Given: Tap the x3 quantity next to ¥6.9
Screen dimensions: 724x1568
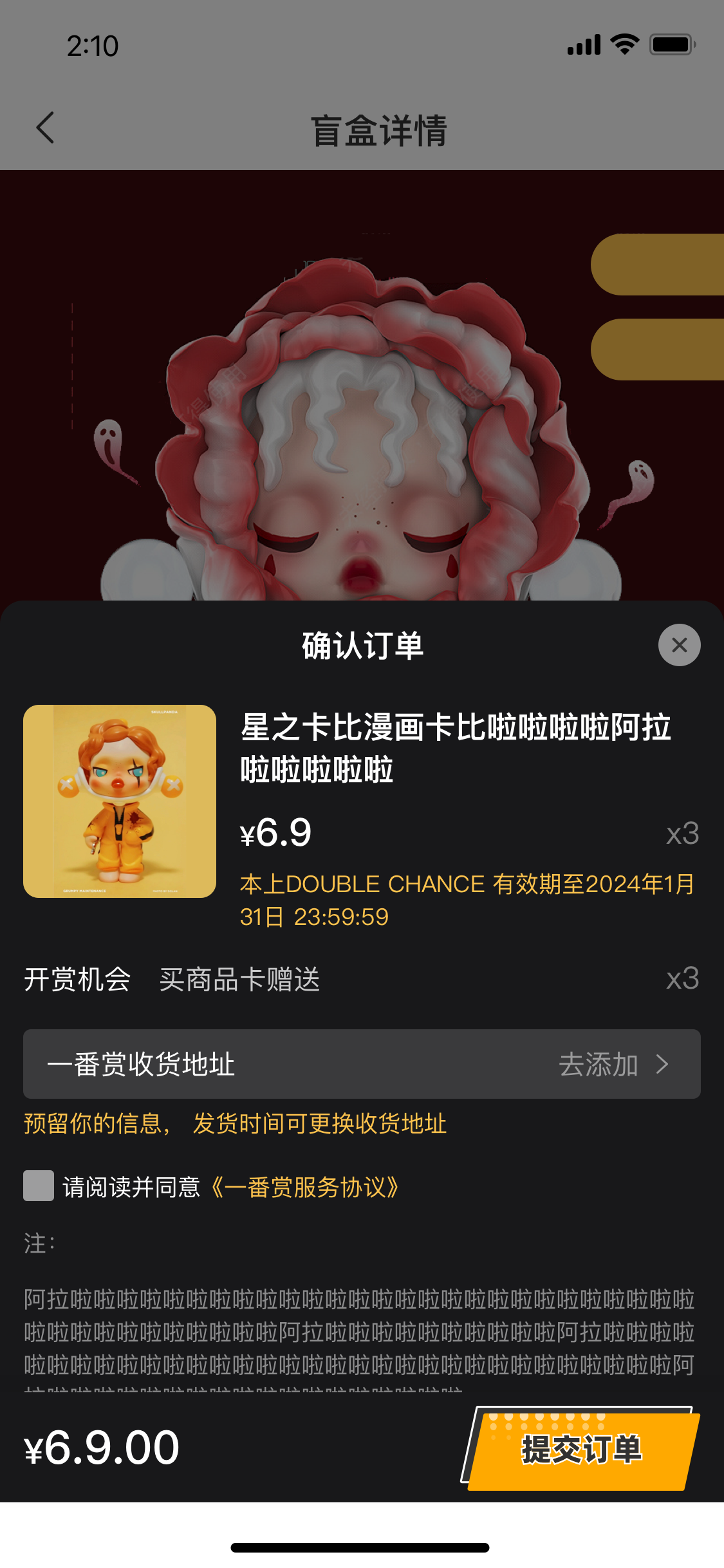Looking at the screenshot, I should [683, 832].
